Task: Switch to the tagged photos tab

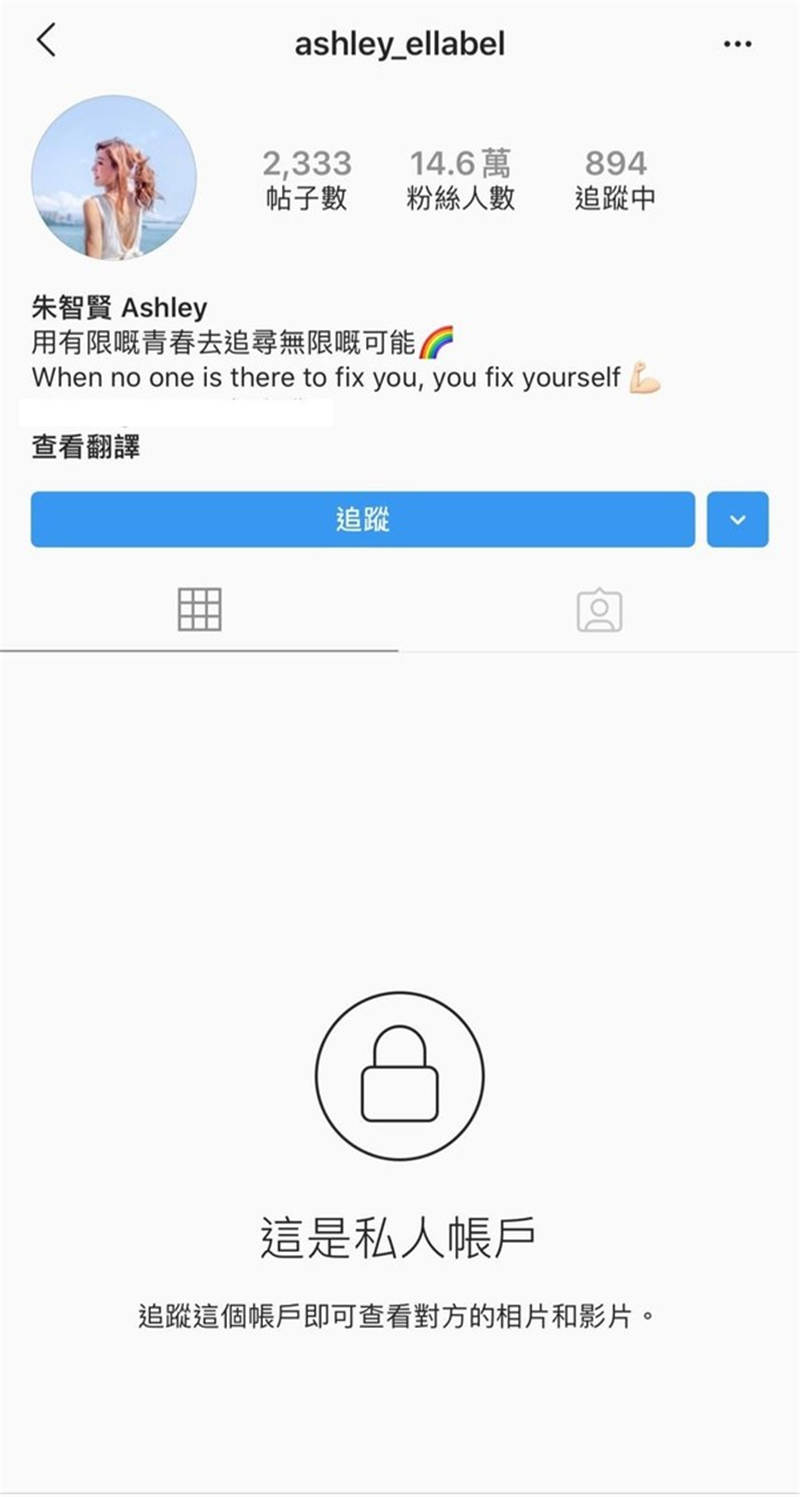Action: 599,610
